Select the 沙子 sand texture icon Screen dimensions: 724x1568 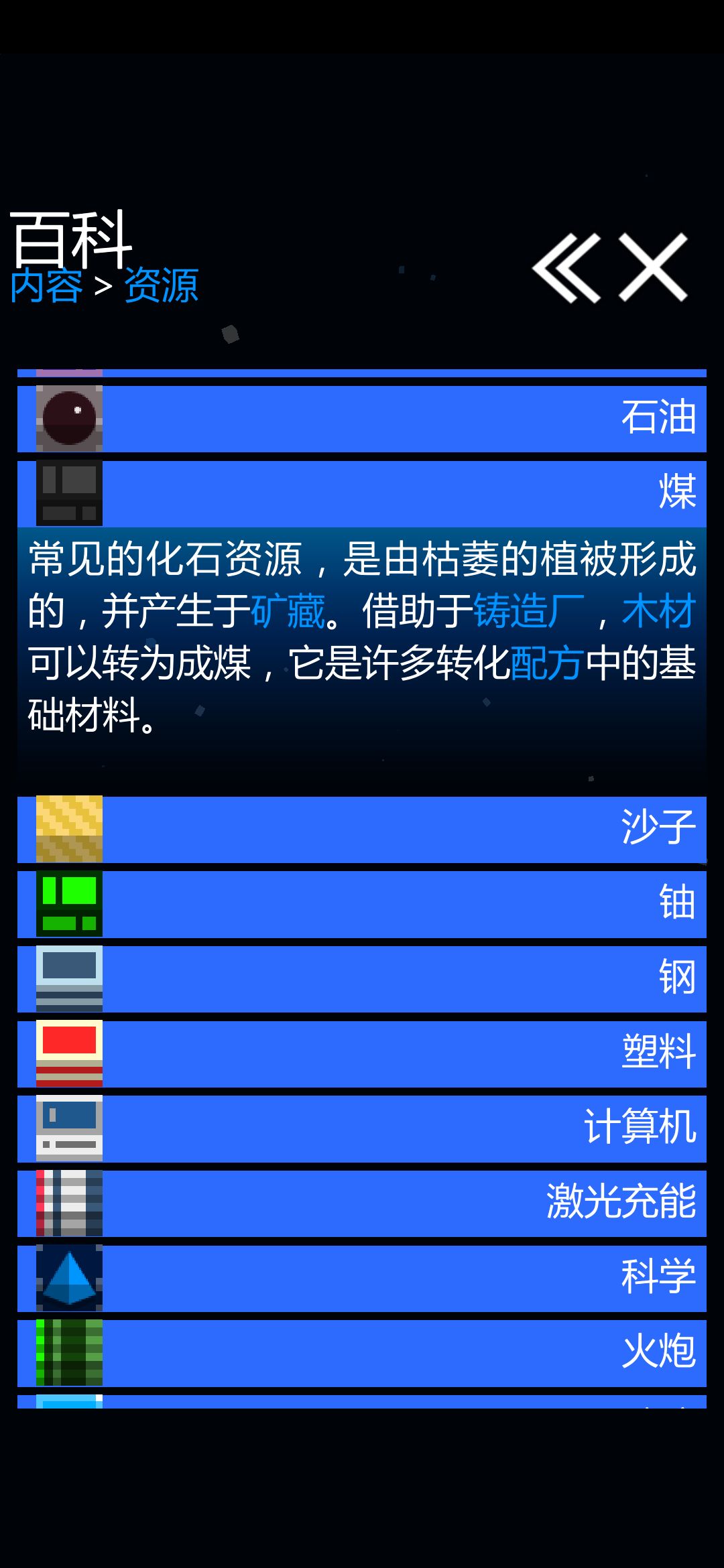[69, 830]
